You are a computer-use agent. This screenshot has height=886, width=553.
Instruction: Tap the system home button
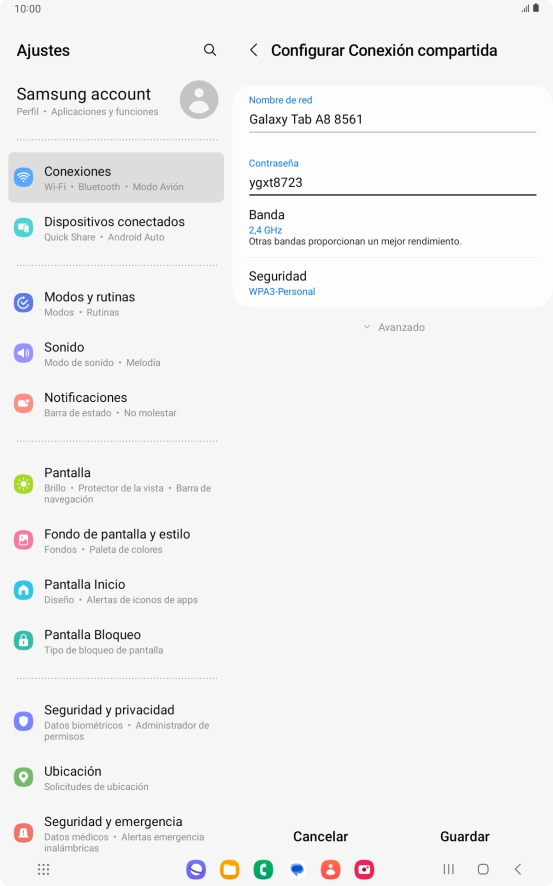[483, 869]
